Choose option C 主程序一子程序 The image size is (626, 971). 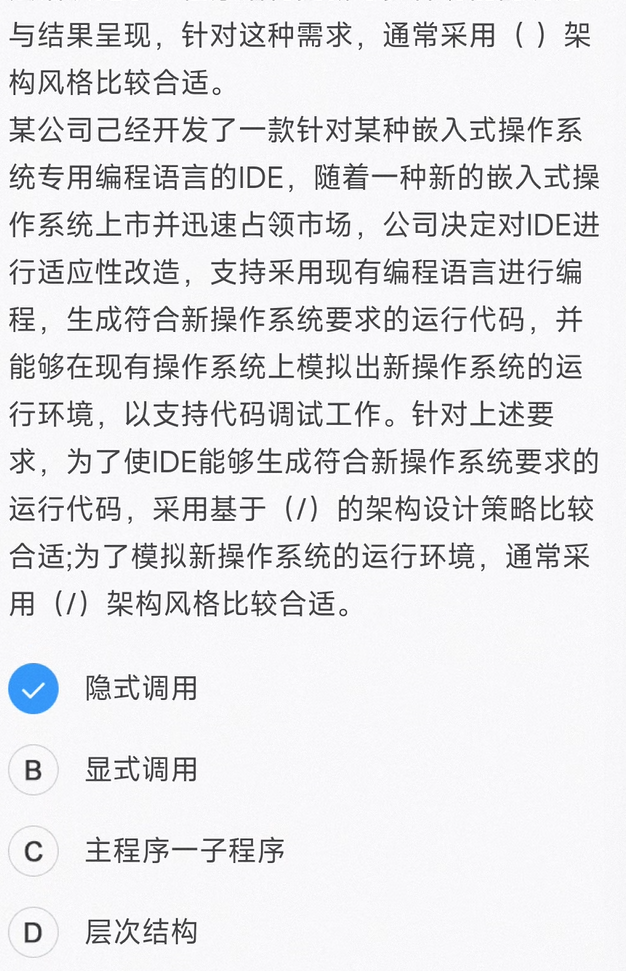[x=33, y=851]
